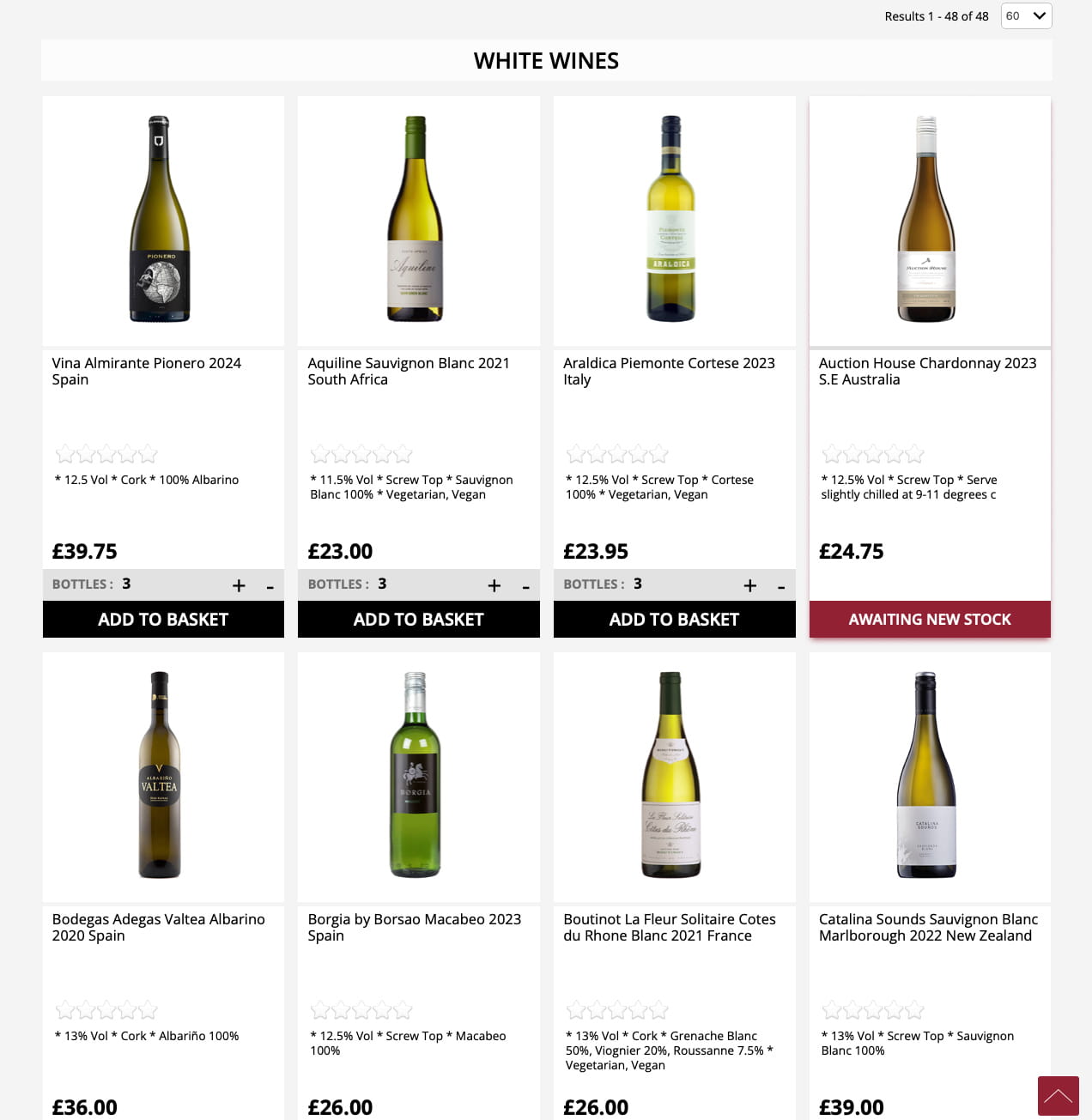Add Araldica Piemonte Cortese 2023 to basket
1092x1120 pixels.
click(674, 619)
